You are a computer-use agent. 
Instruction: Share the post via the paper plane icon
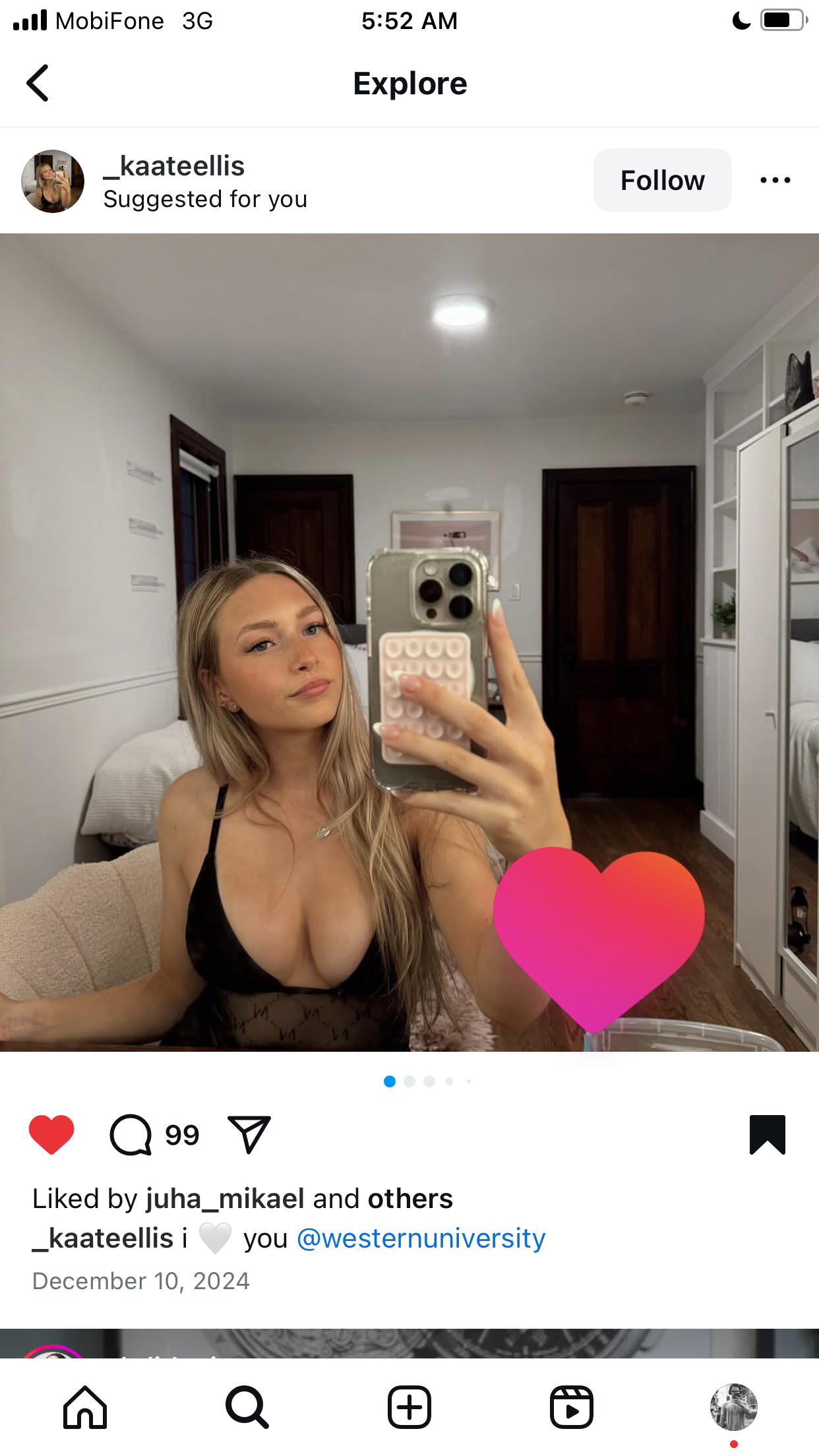(x=249, y=1134)
